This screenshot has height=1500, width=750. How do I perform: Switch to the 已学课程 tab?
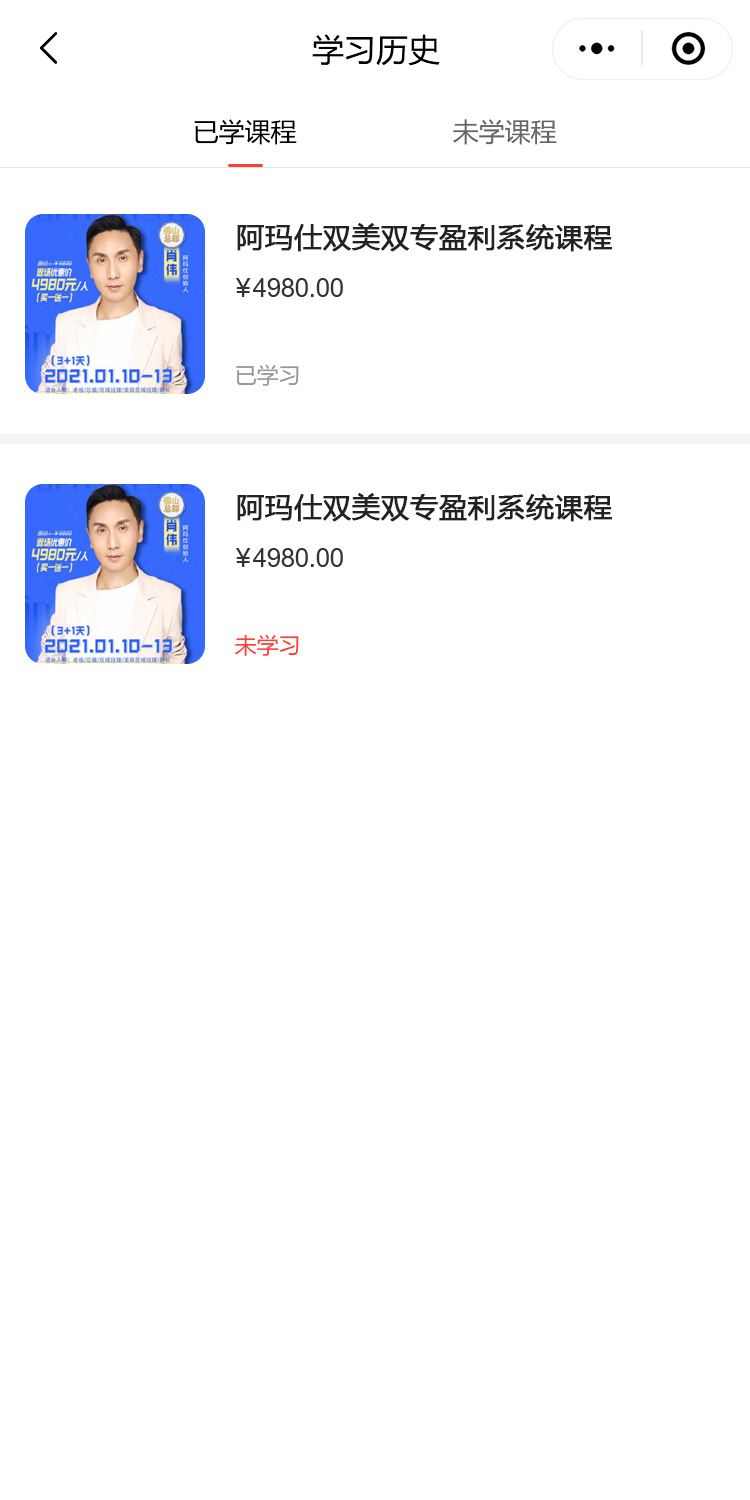(245, 132)
